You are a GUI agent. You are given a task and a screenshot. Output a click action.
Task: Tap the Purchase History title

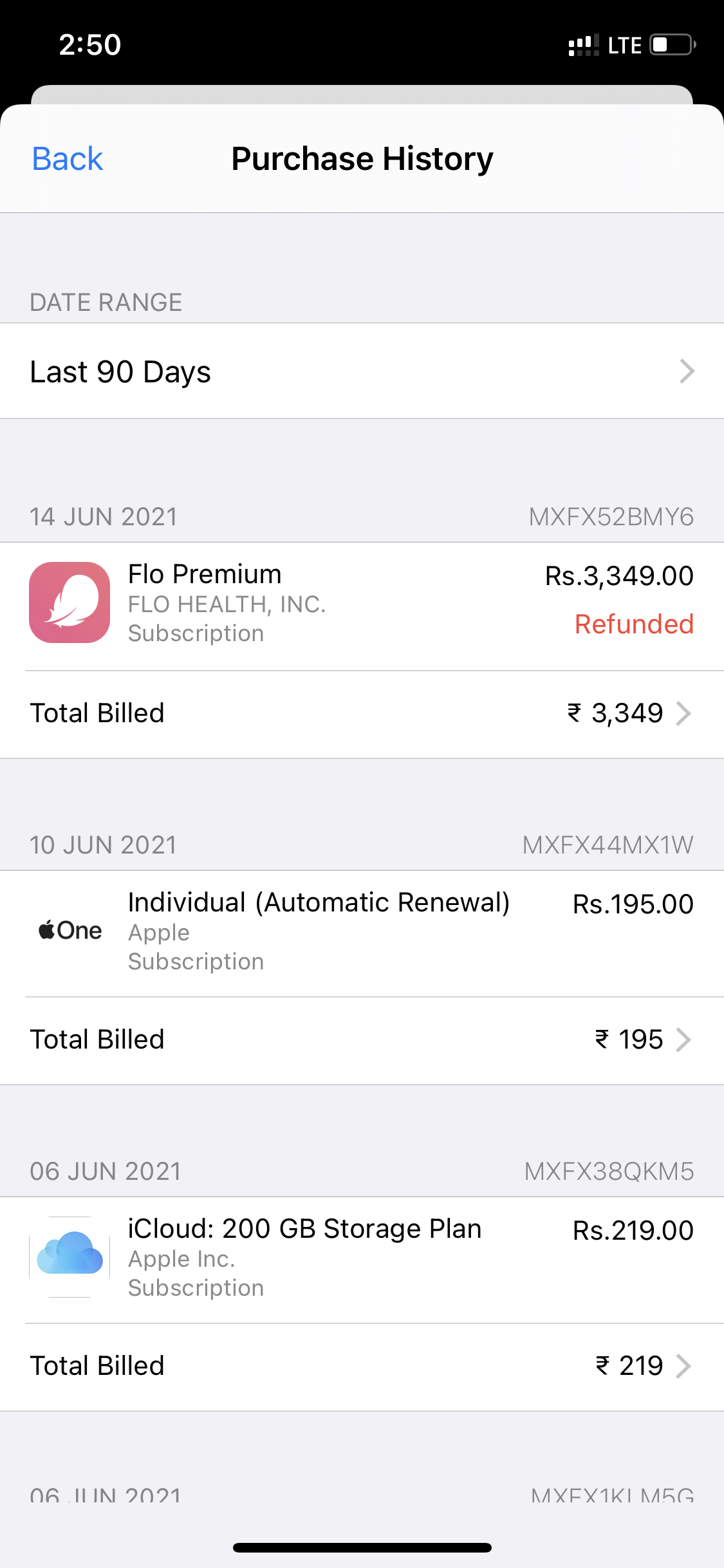362,158
